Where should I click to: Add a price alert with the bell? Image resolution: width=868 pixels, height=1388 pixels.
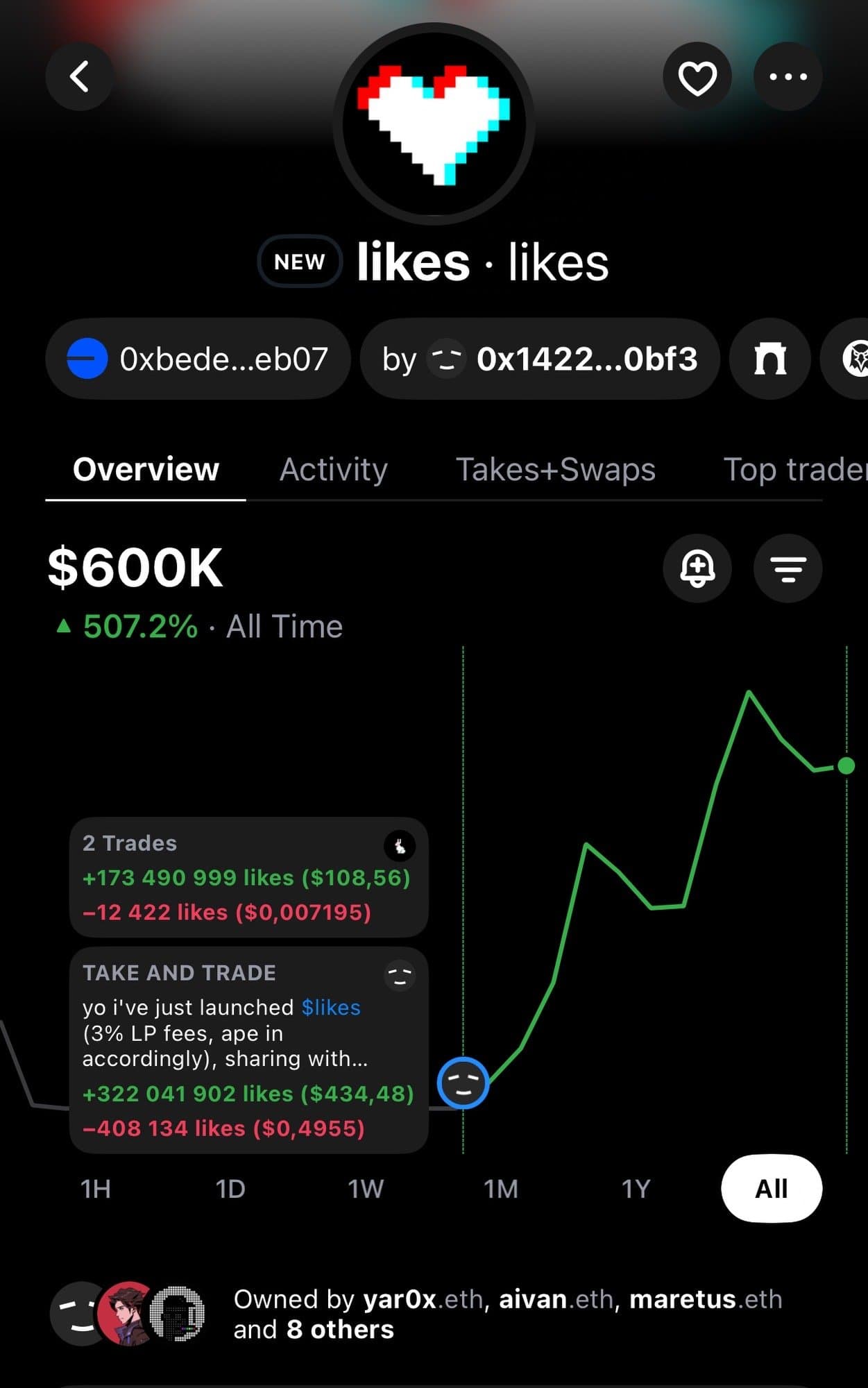click(697, 568)
